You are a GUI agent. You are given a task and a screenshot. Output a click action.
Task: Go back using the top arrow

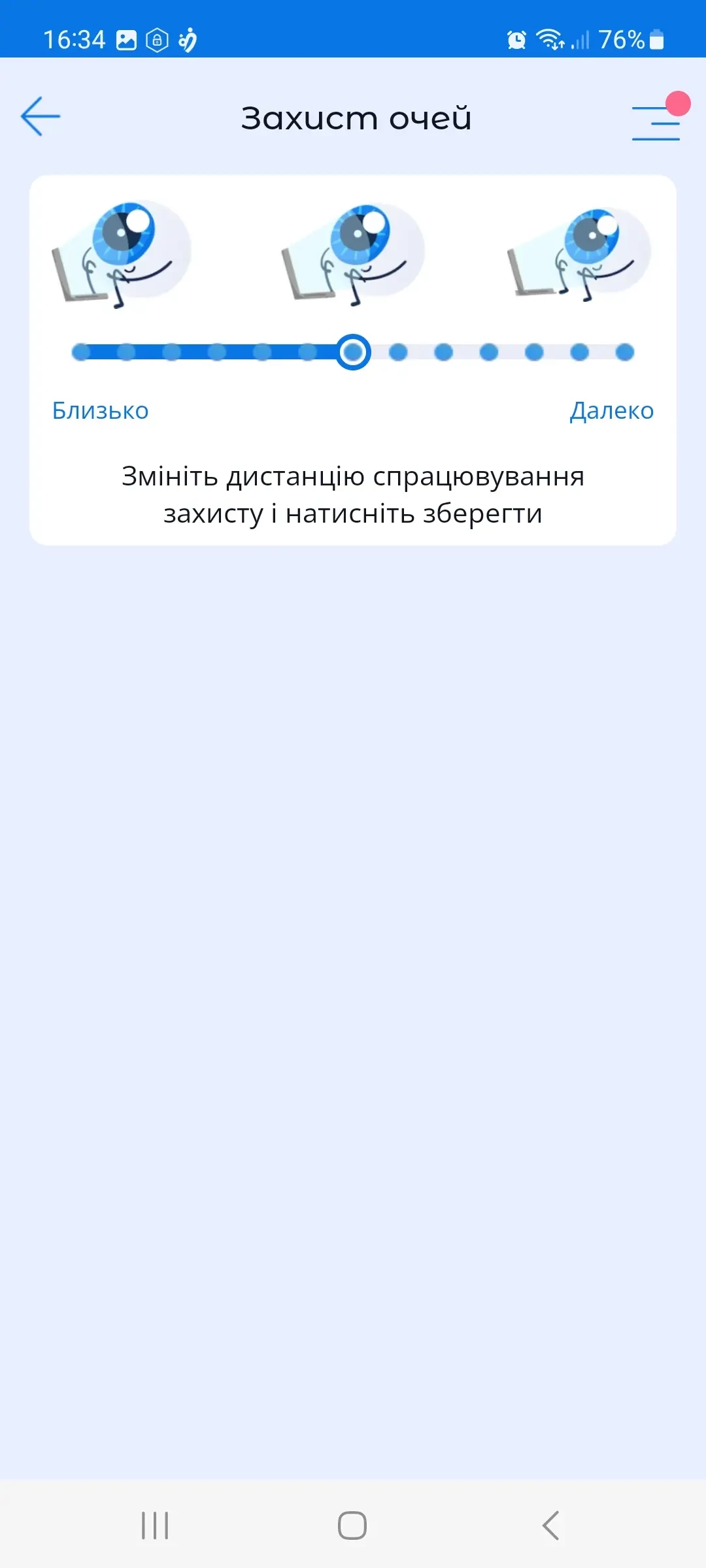(x=41, y=117)
